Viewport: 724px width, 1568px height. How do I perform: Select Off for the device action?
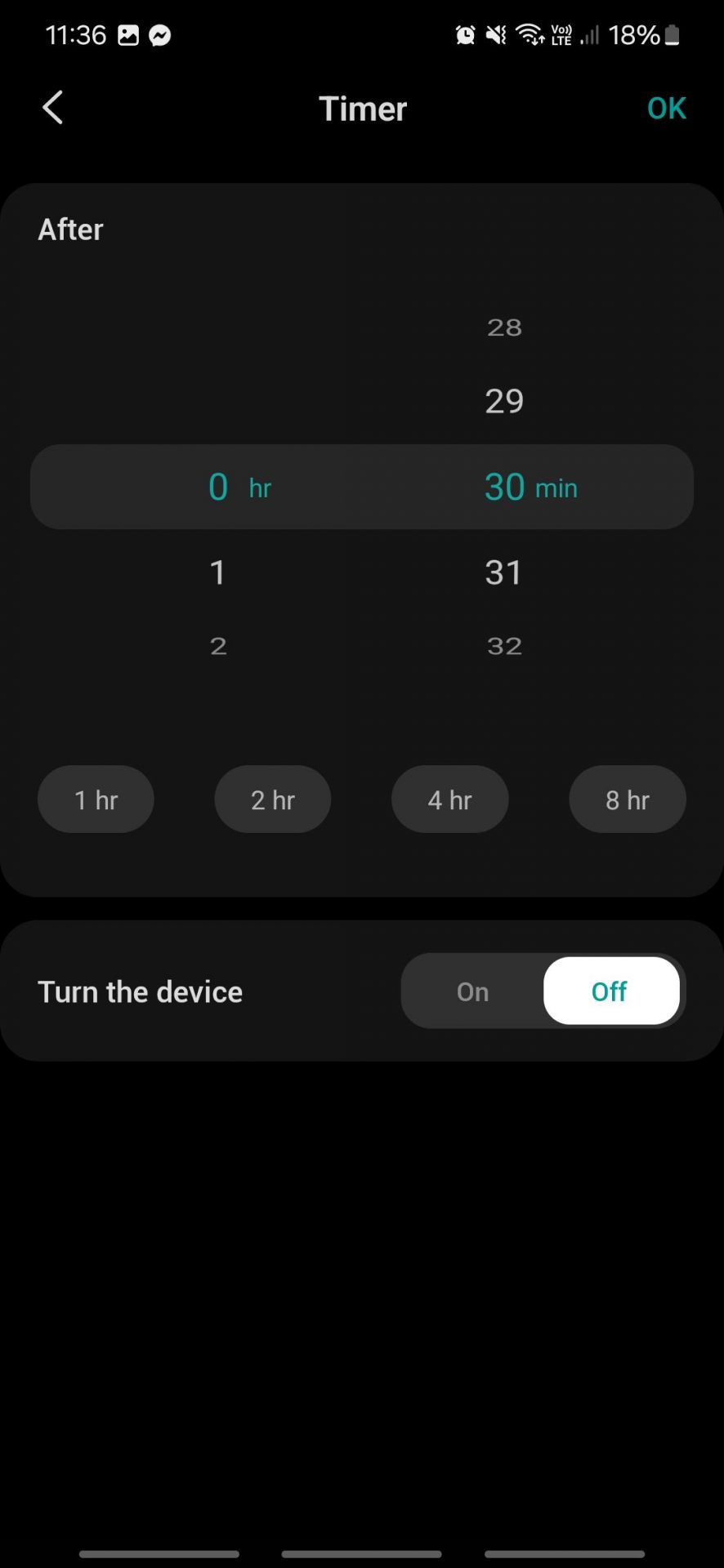(x=610, y=991)
